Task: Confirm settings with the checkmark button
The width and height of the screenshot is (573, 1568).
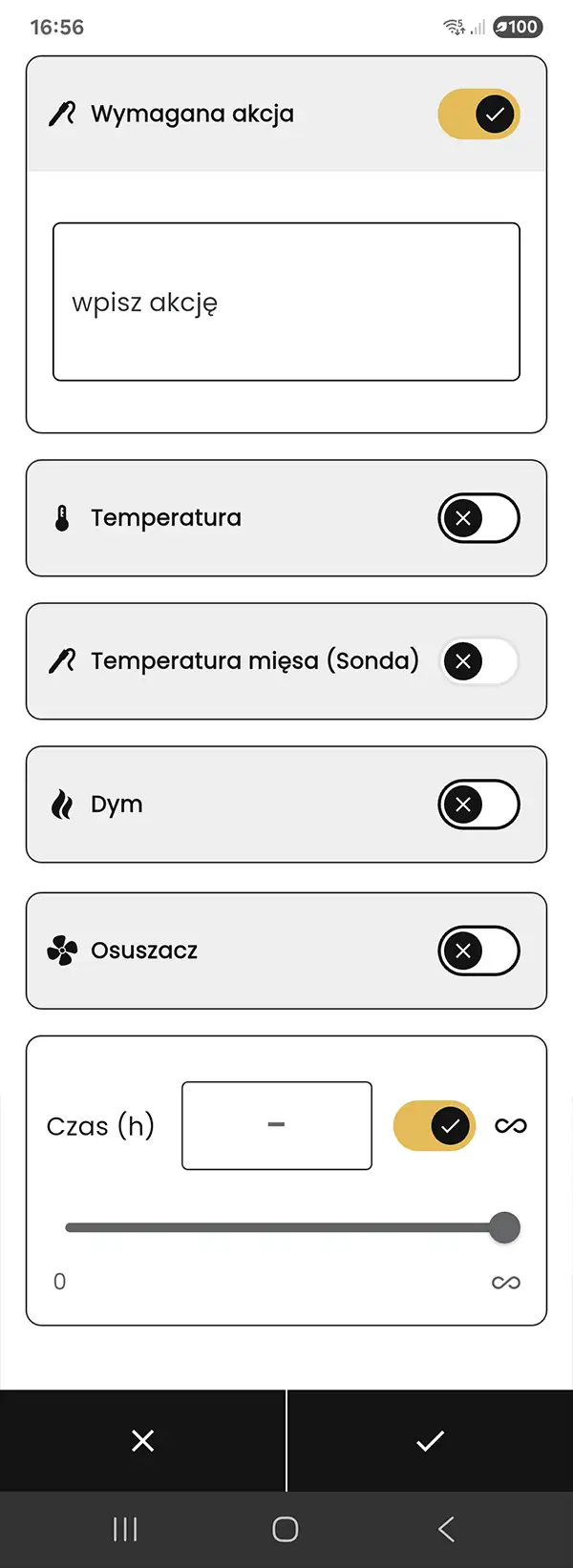Action: click(430, 1440)
